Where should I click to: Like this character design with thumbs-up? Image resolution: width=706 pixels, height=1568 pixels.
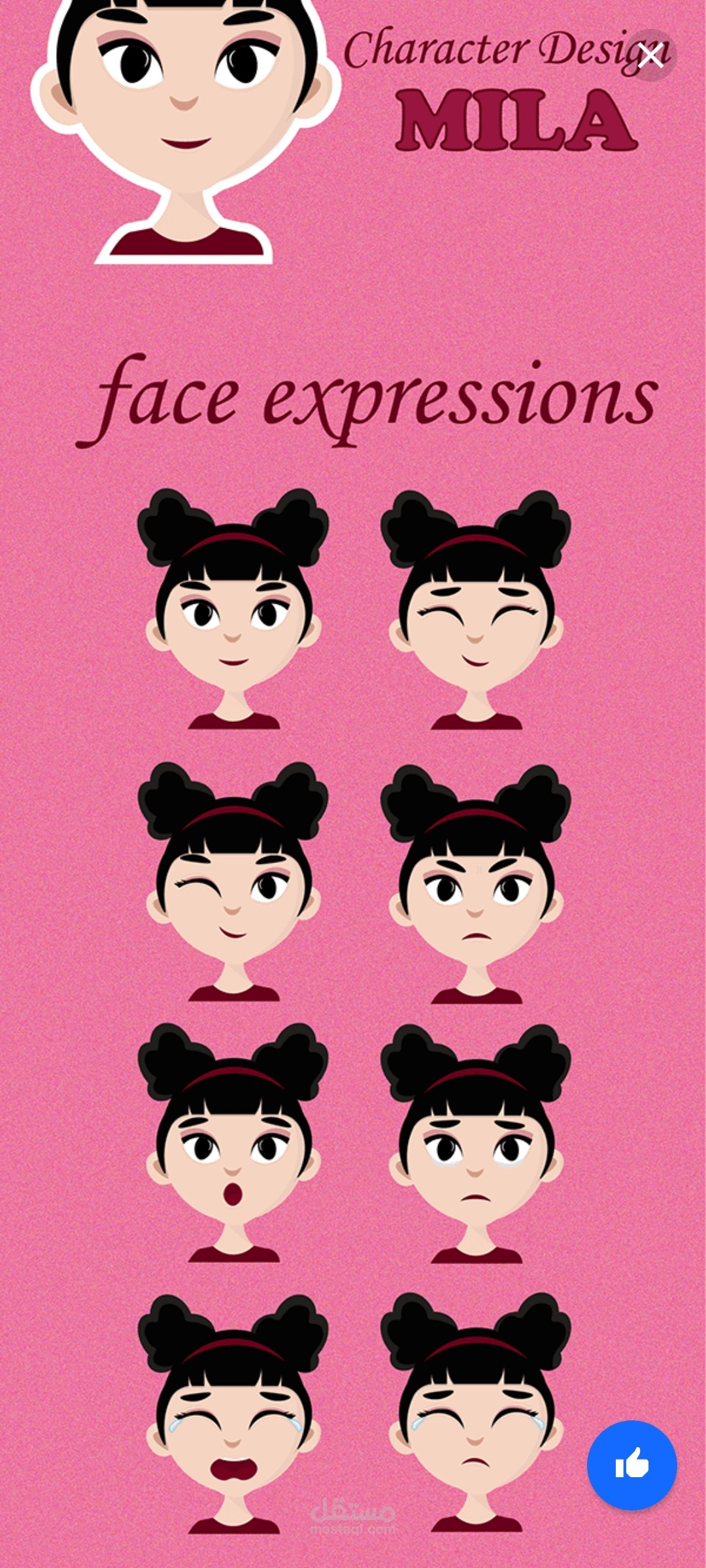tap(631, 1465)
